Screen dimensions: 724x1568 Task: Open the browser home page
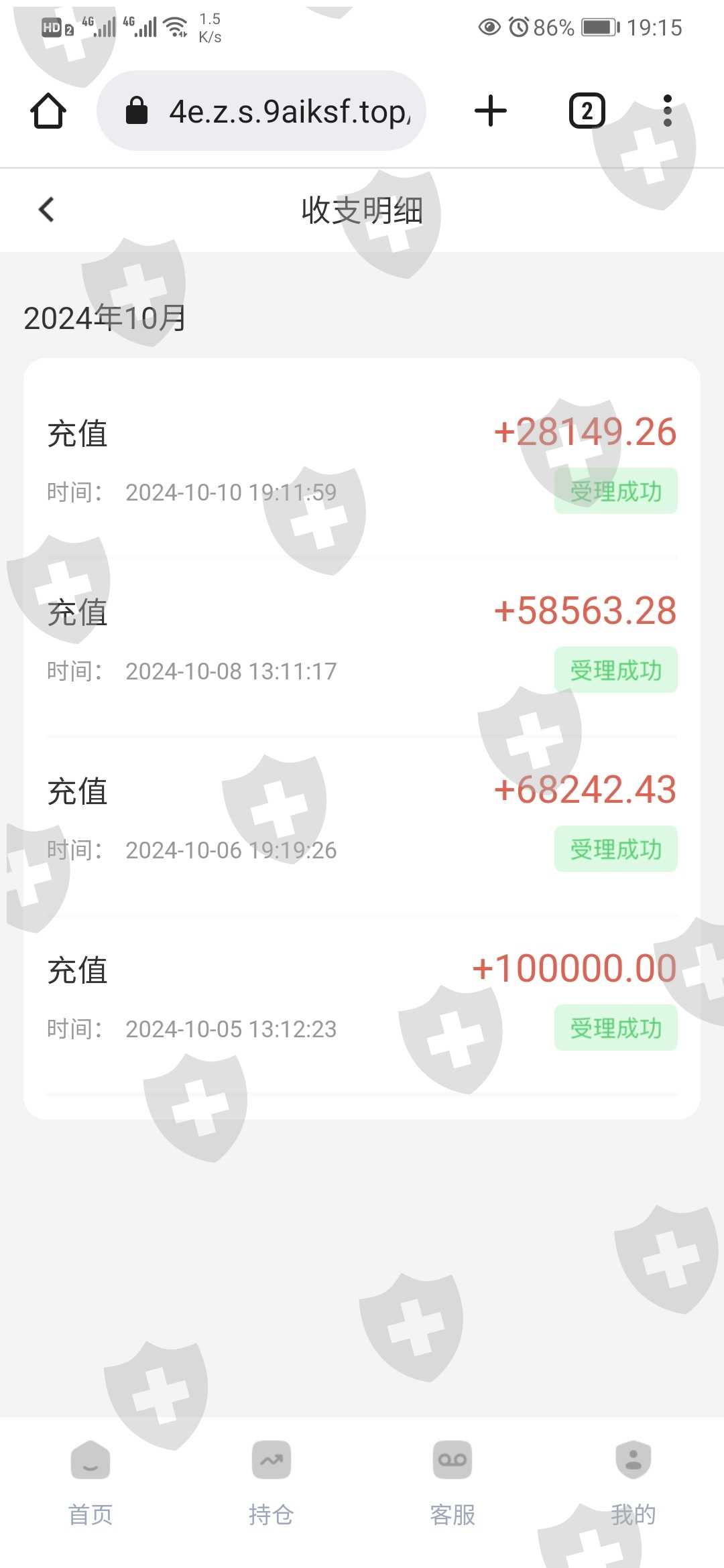click(x=48, y=111)
